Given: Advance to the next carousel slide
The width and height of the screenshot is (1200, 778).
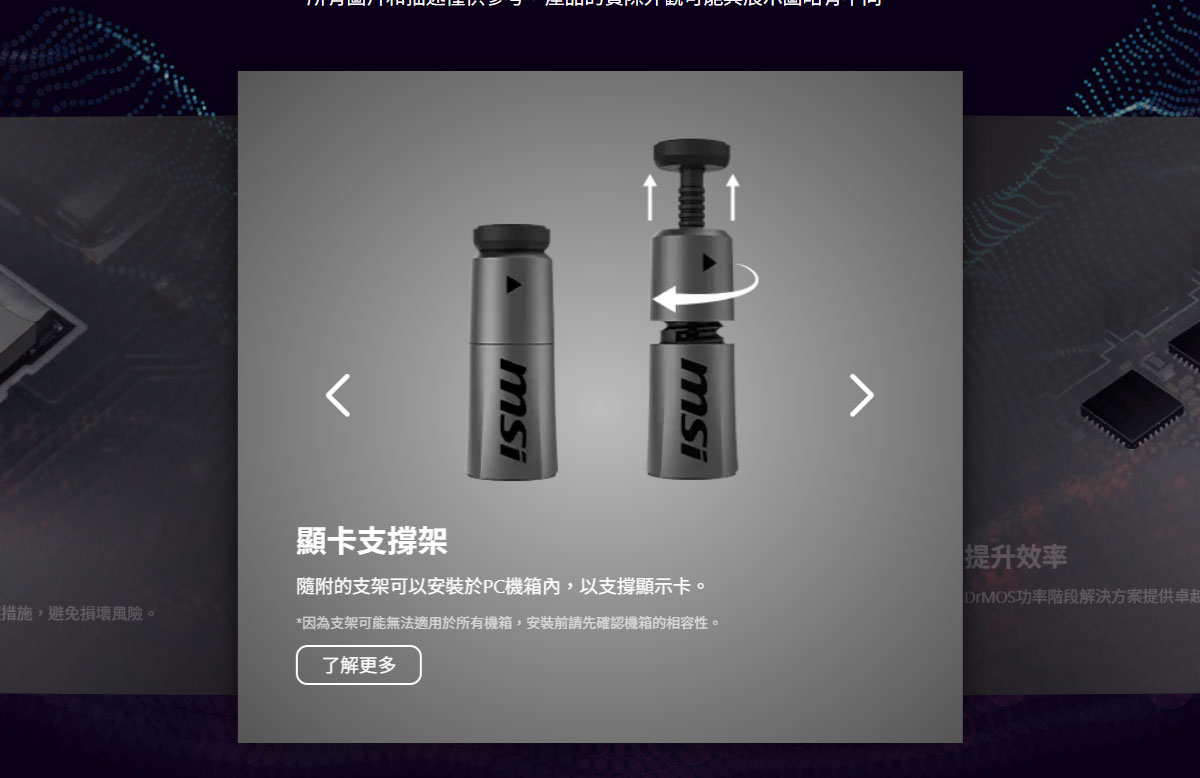Looking at the screenshot, I should (861, 395).
